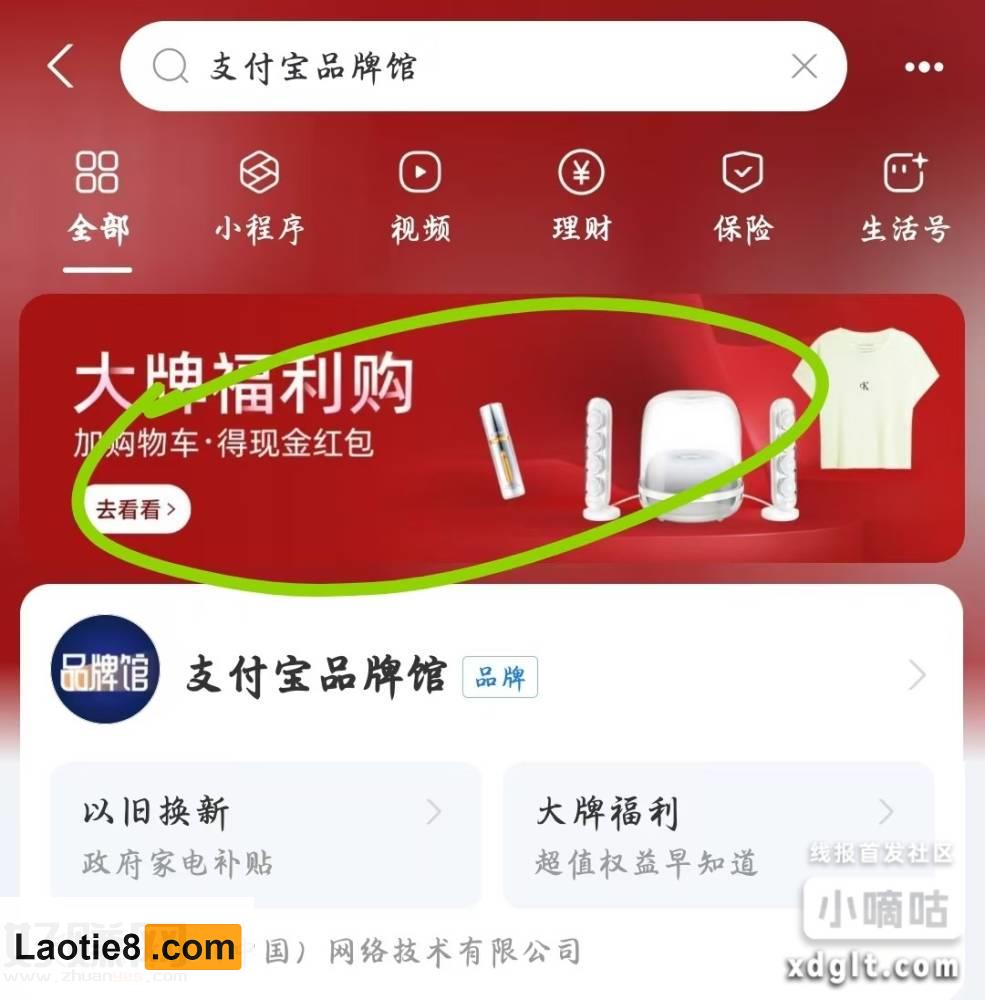Switch to the 理财 tab
985x1000 pixels.
(x=581, y=198)
